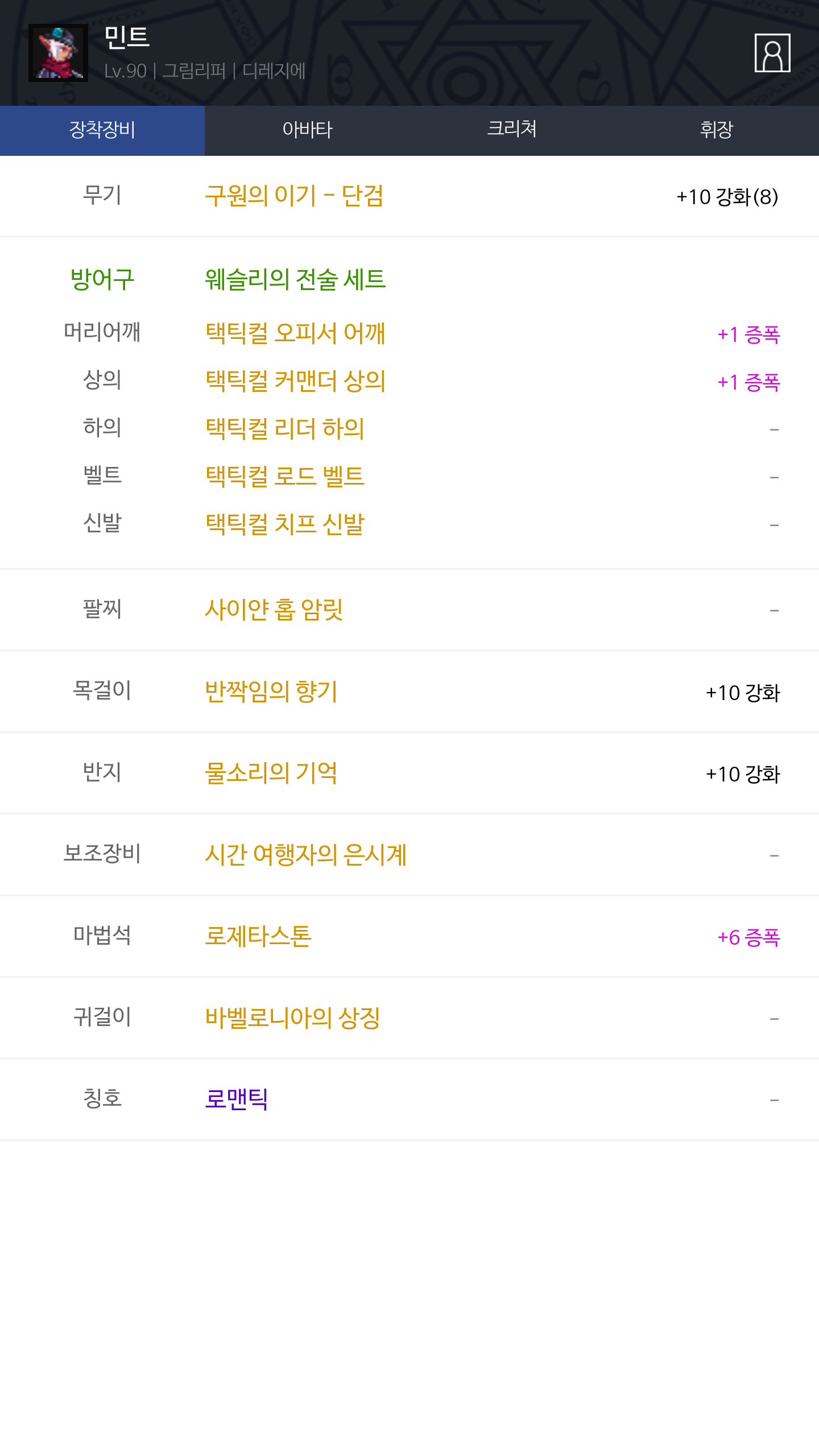The width and height of the screenshot is (819, 1456).
Task: Open earring 바벨로니아의 상징
Action: click(x=292, y=1018)
